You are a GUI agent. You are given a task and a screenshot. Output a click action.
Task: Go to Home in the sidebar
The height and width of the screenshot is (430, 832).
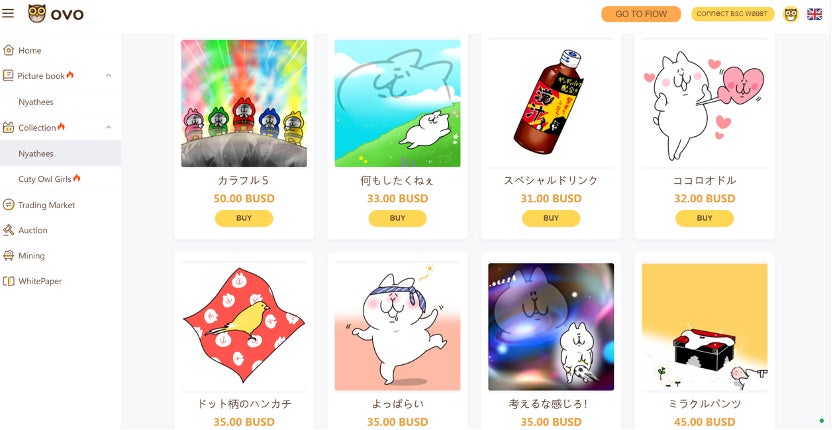tap(30, 50)
